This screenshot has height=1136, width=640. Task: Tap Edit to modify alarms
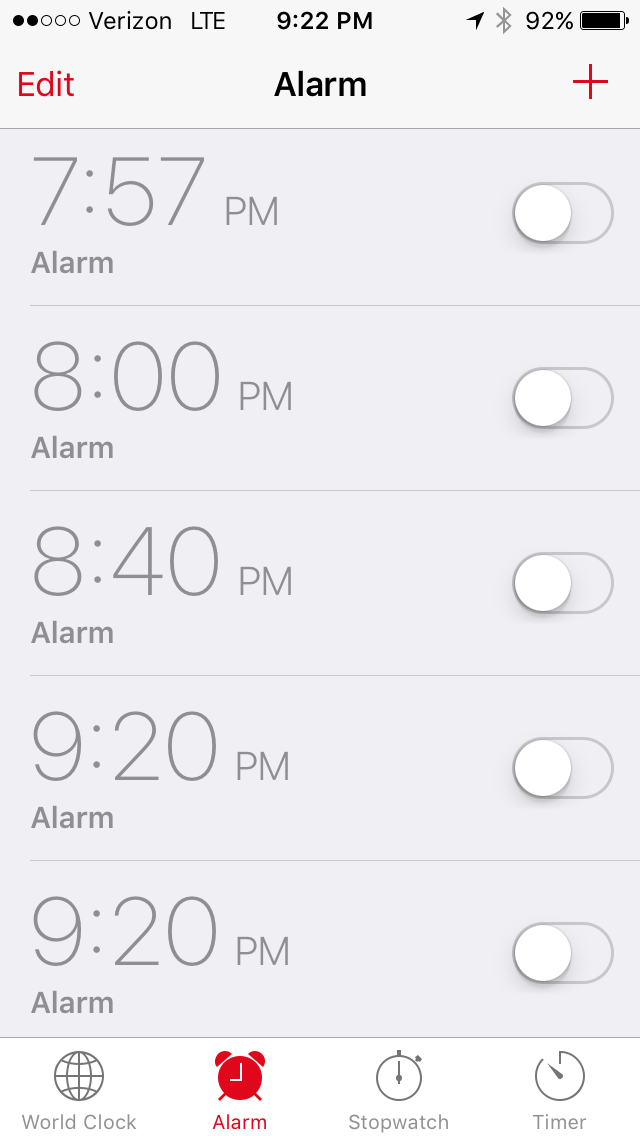pos(46,84)
